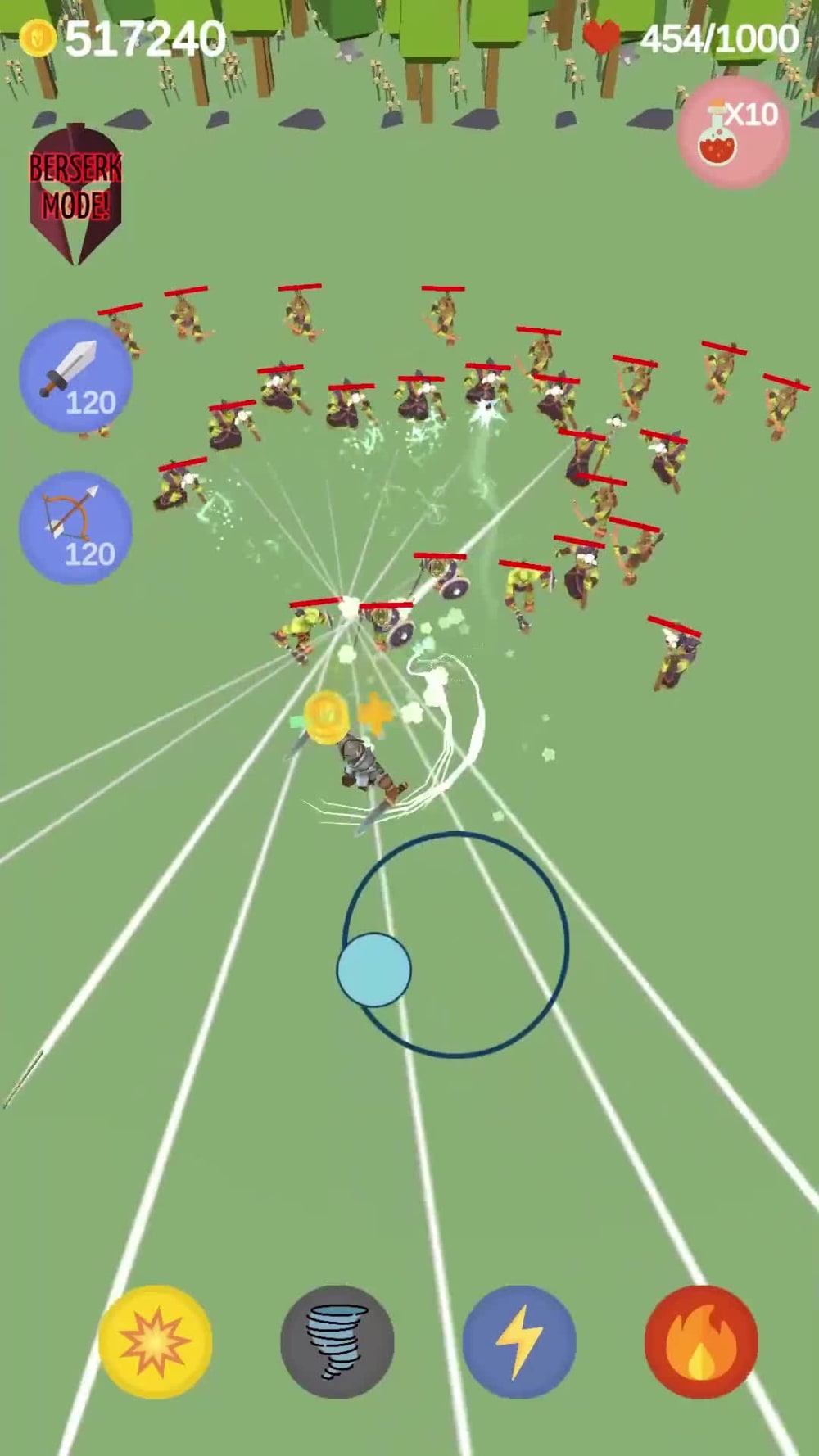Select the sword weapon button

pos(75,376)
